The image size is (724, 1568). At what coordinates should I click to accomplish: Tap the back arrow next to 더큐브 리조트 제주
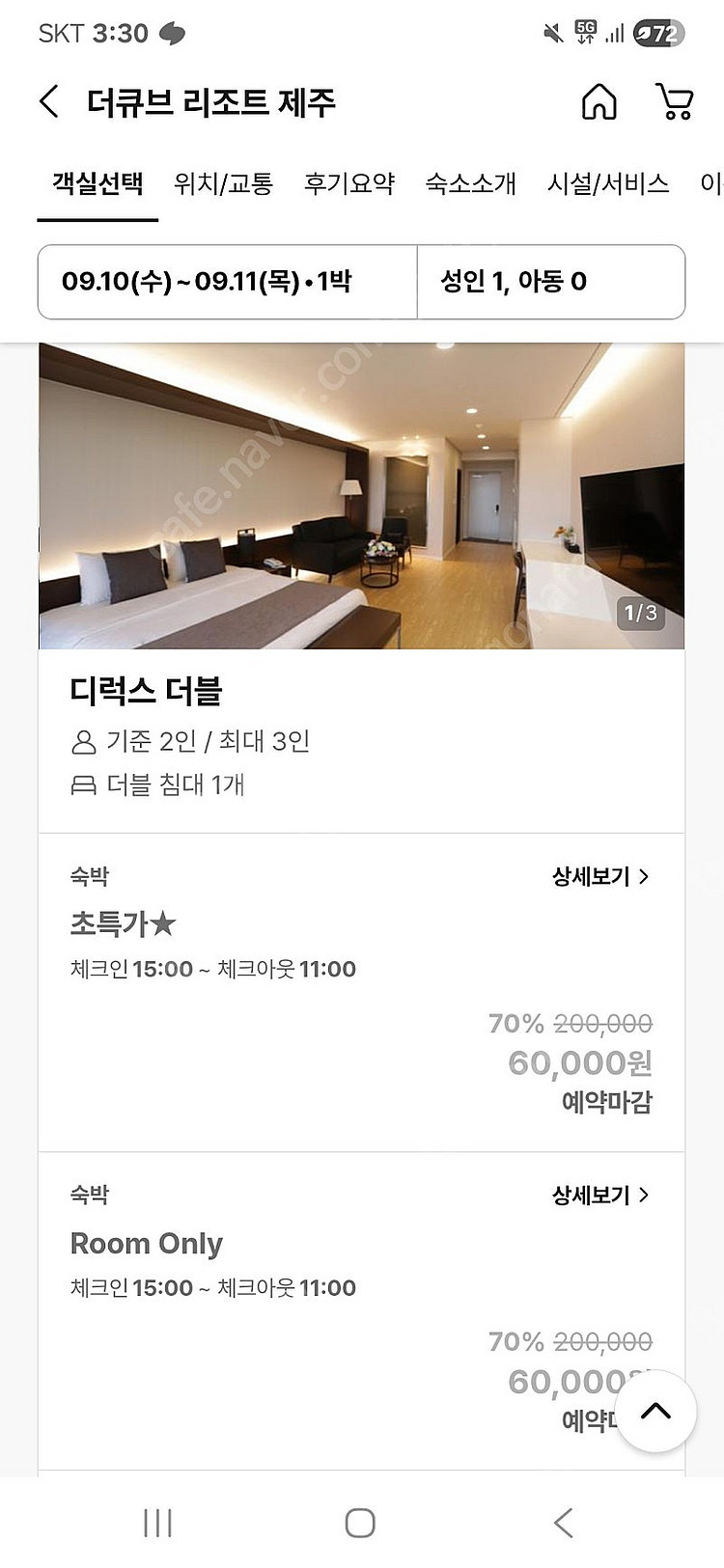tap(48, 101)
